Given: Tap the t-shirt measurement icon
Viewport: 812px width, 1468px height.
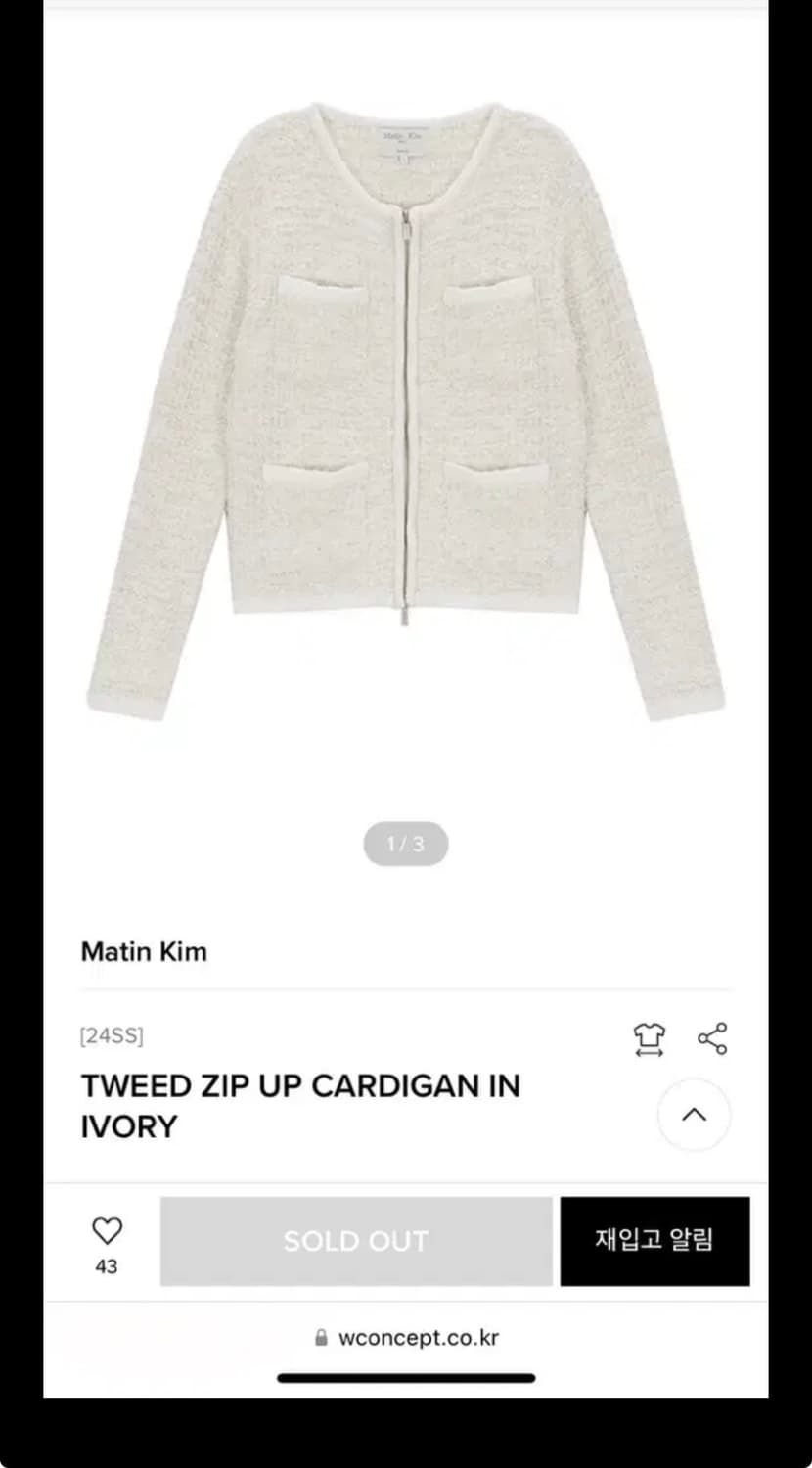Looking at the screenshot, I should point(650,1039).
